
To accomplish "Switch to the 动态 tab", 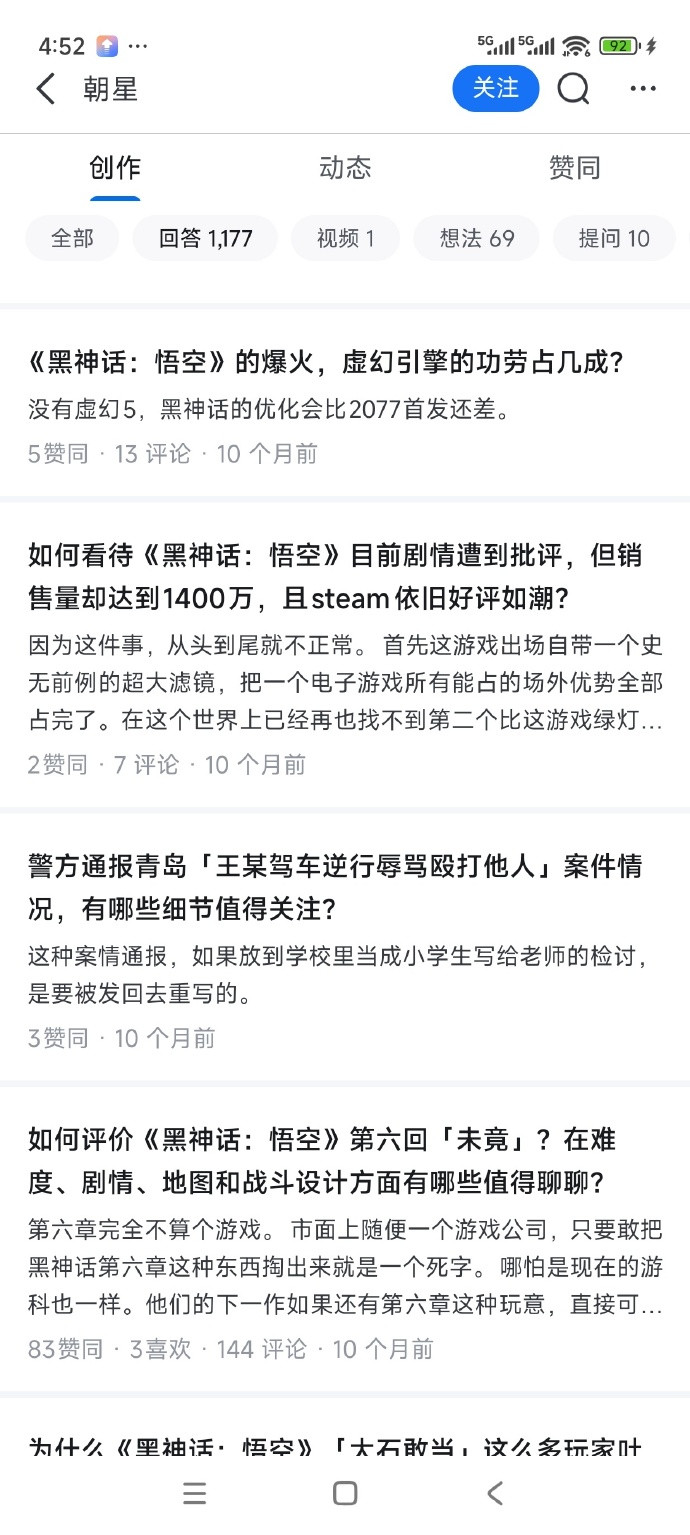I will (x=345, y=168).
